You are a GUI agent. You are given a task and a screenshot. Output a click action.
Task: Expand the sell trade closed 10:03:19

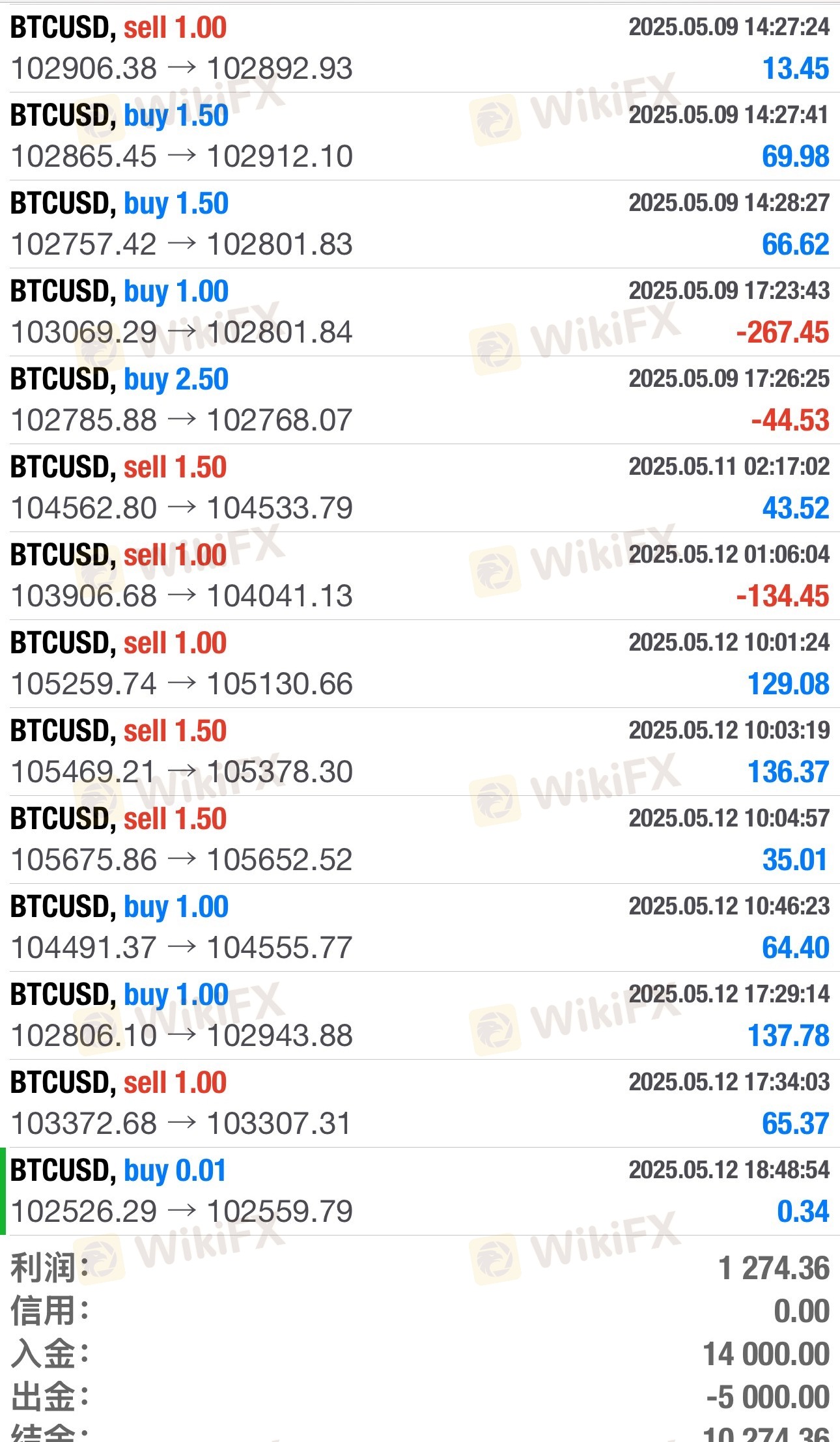click(x=420, y=752)
